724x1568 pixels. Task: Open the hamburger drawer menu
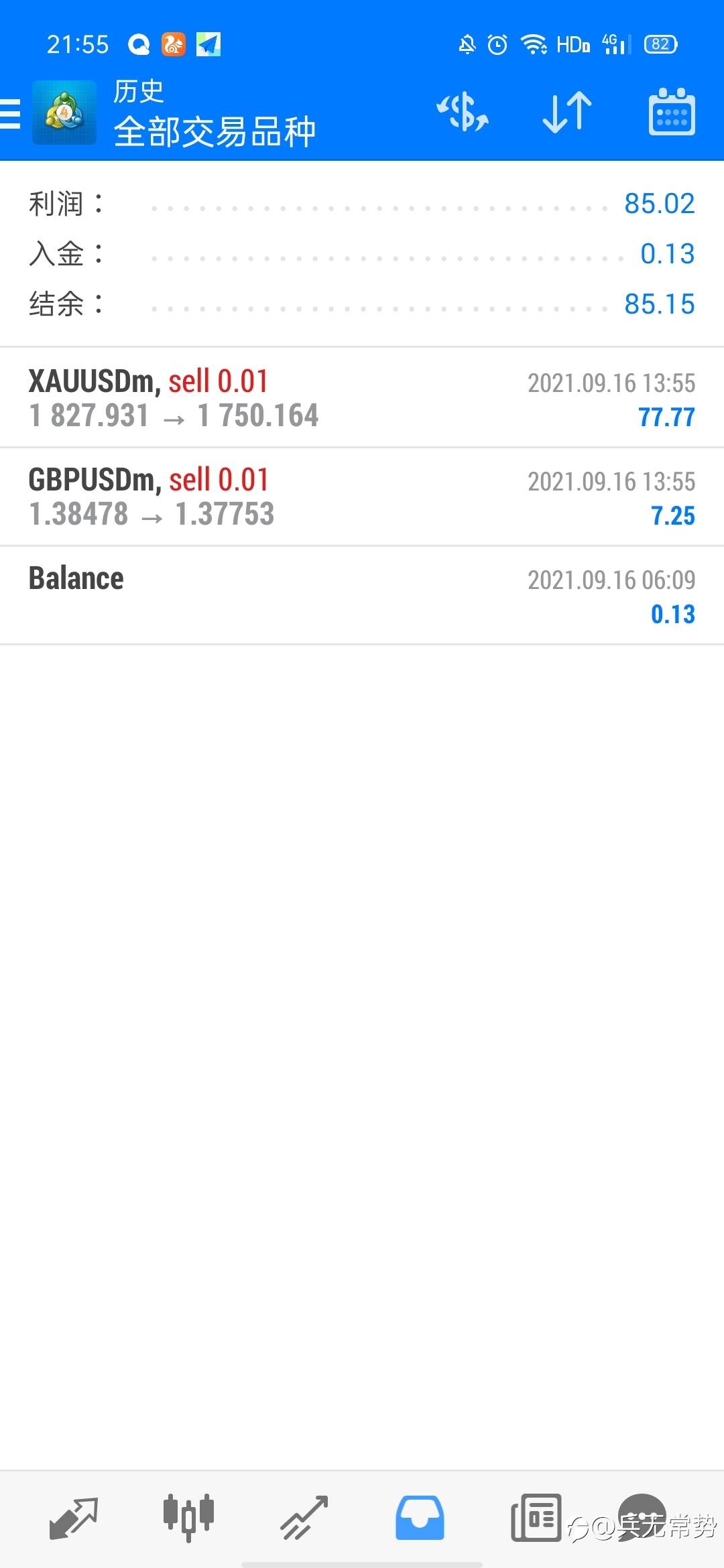(10, 113)
